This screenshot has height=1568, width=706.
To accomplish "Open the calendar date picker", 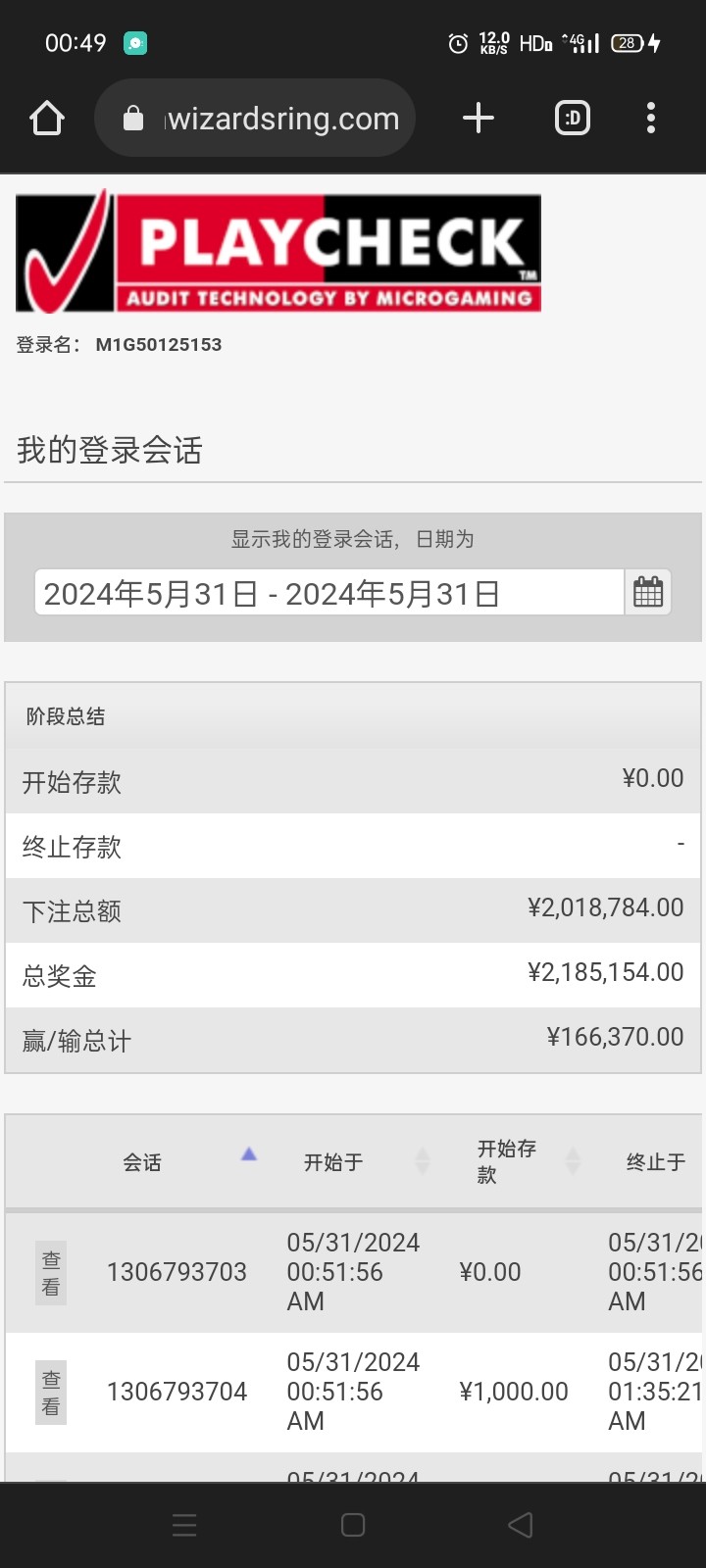I will pyautogui.click(x=648, y=593).
